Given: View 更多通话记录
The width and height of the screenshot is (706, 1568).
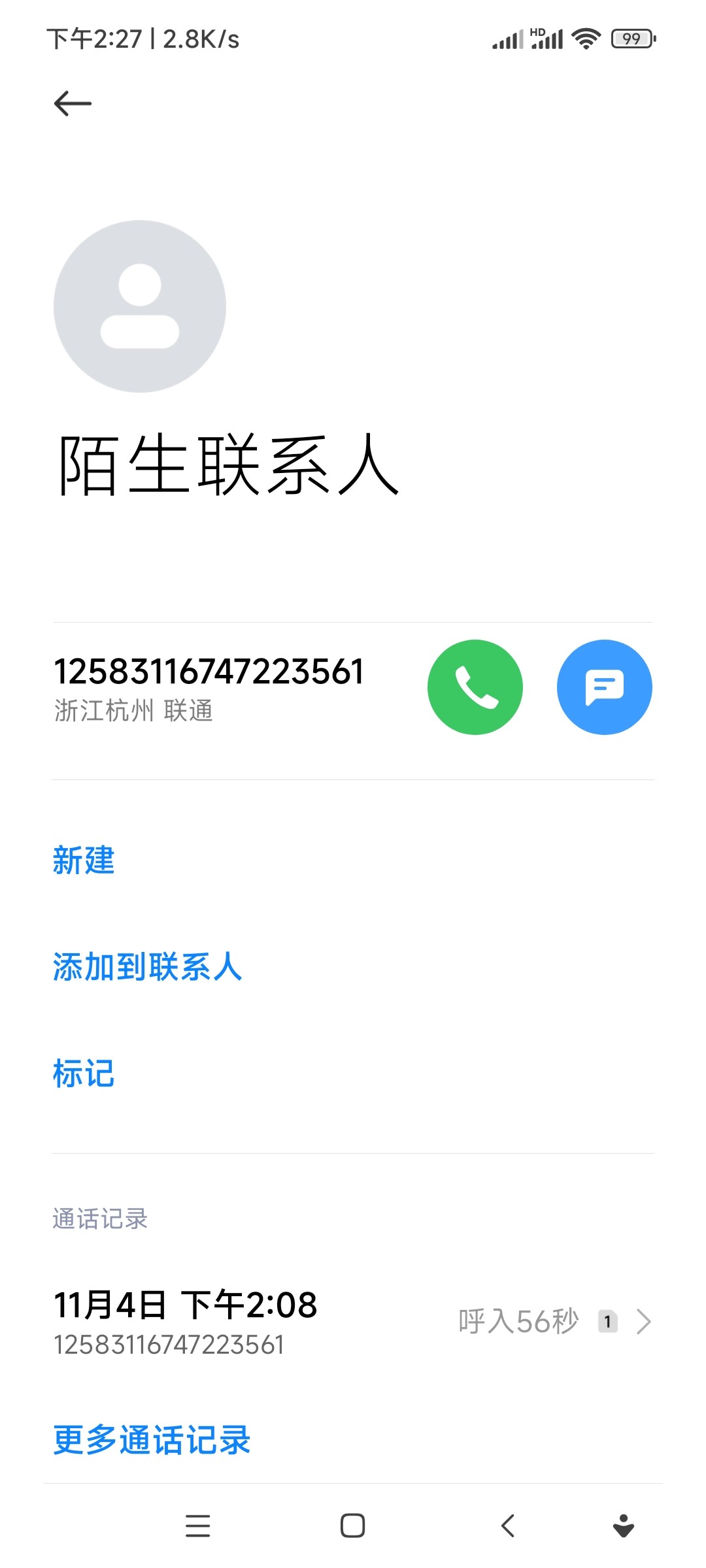Looking at the screenshot, I should 152,1440.
